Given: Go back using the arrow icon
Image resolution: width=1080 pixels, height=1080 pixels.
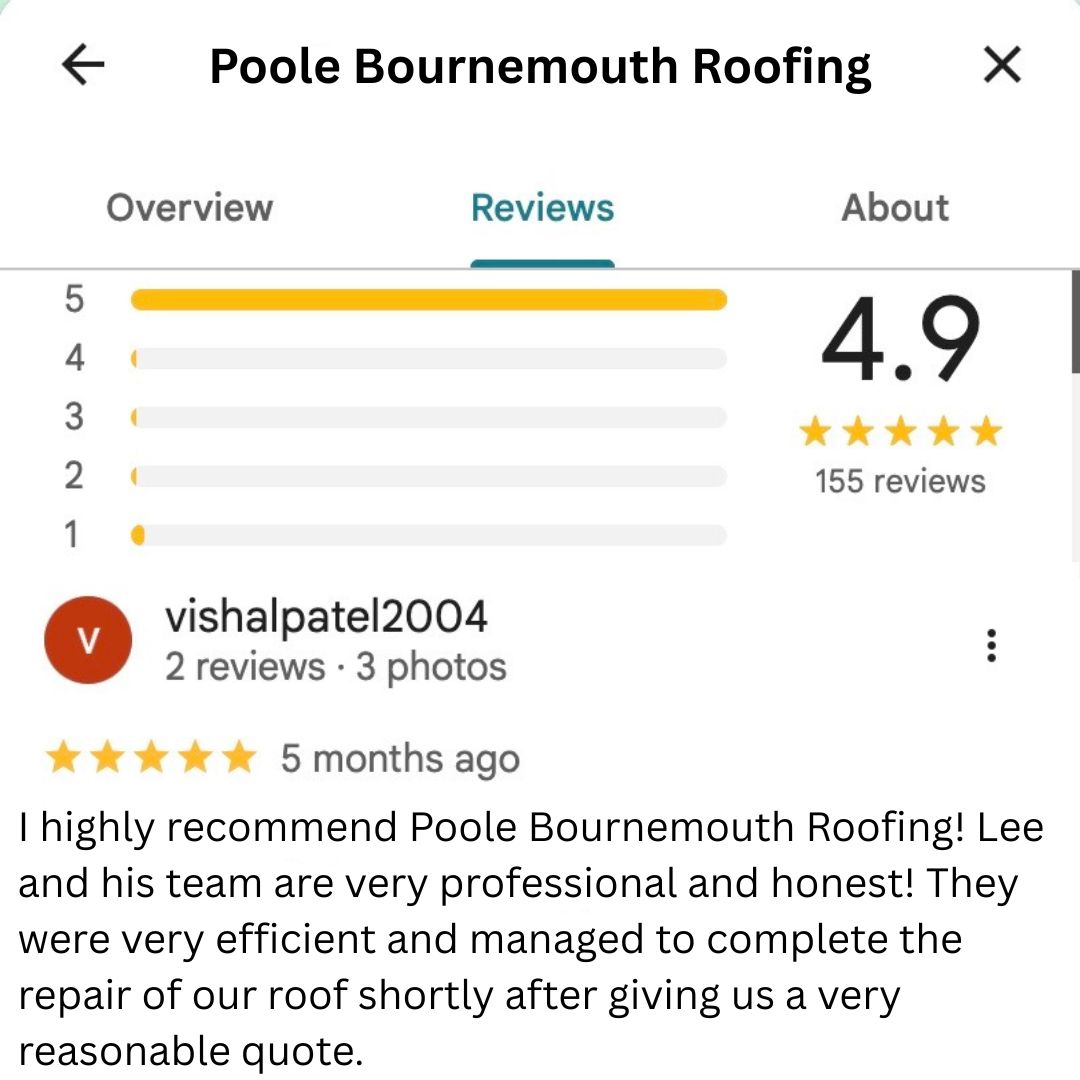Looking at the screenshot, I should pyautogui.click(x=83, y=65).
